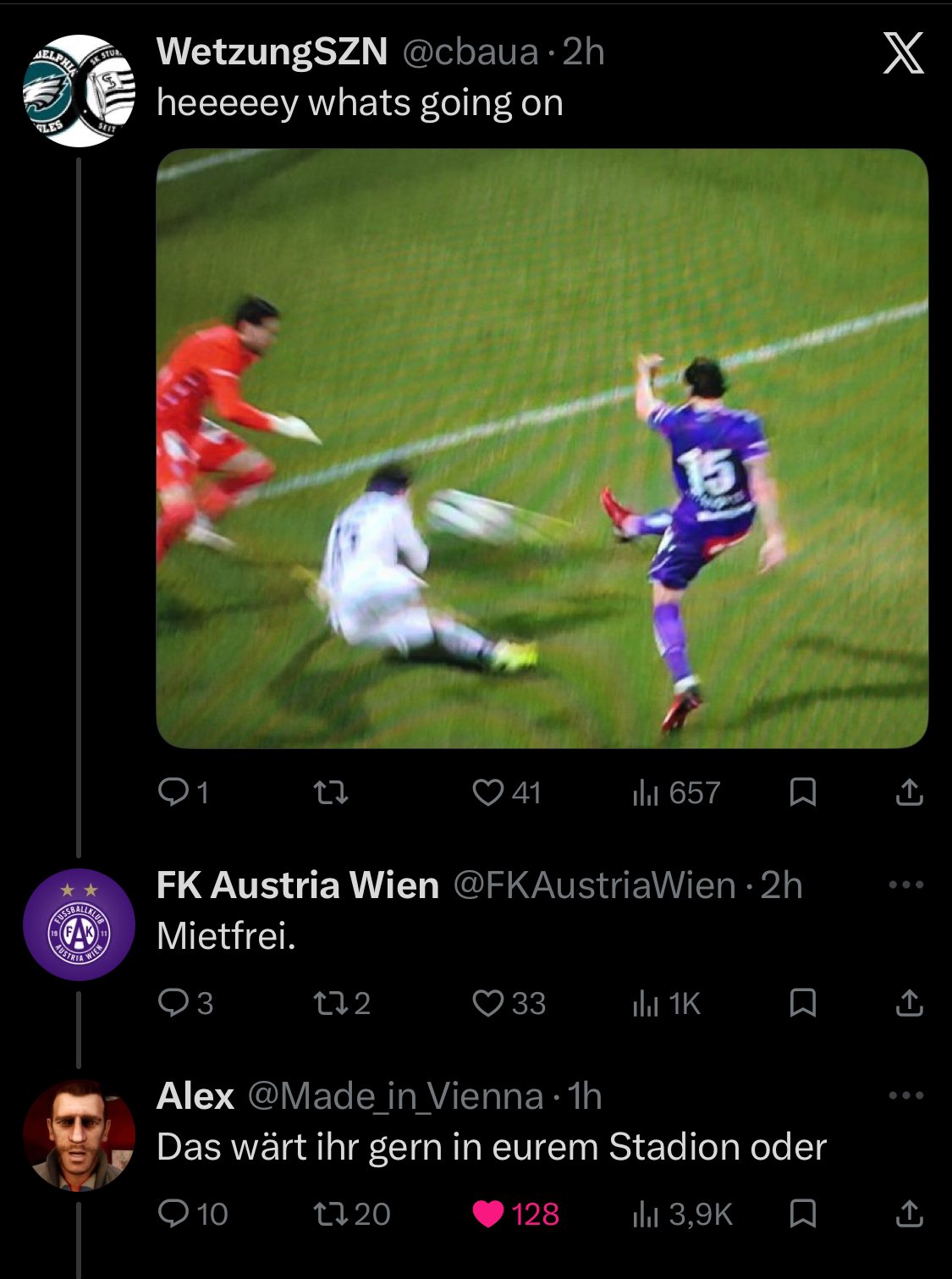Share FK Austria Wien's reply
Screen dimensions: 952x1279
(x=909, y=1004)
